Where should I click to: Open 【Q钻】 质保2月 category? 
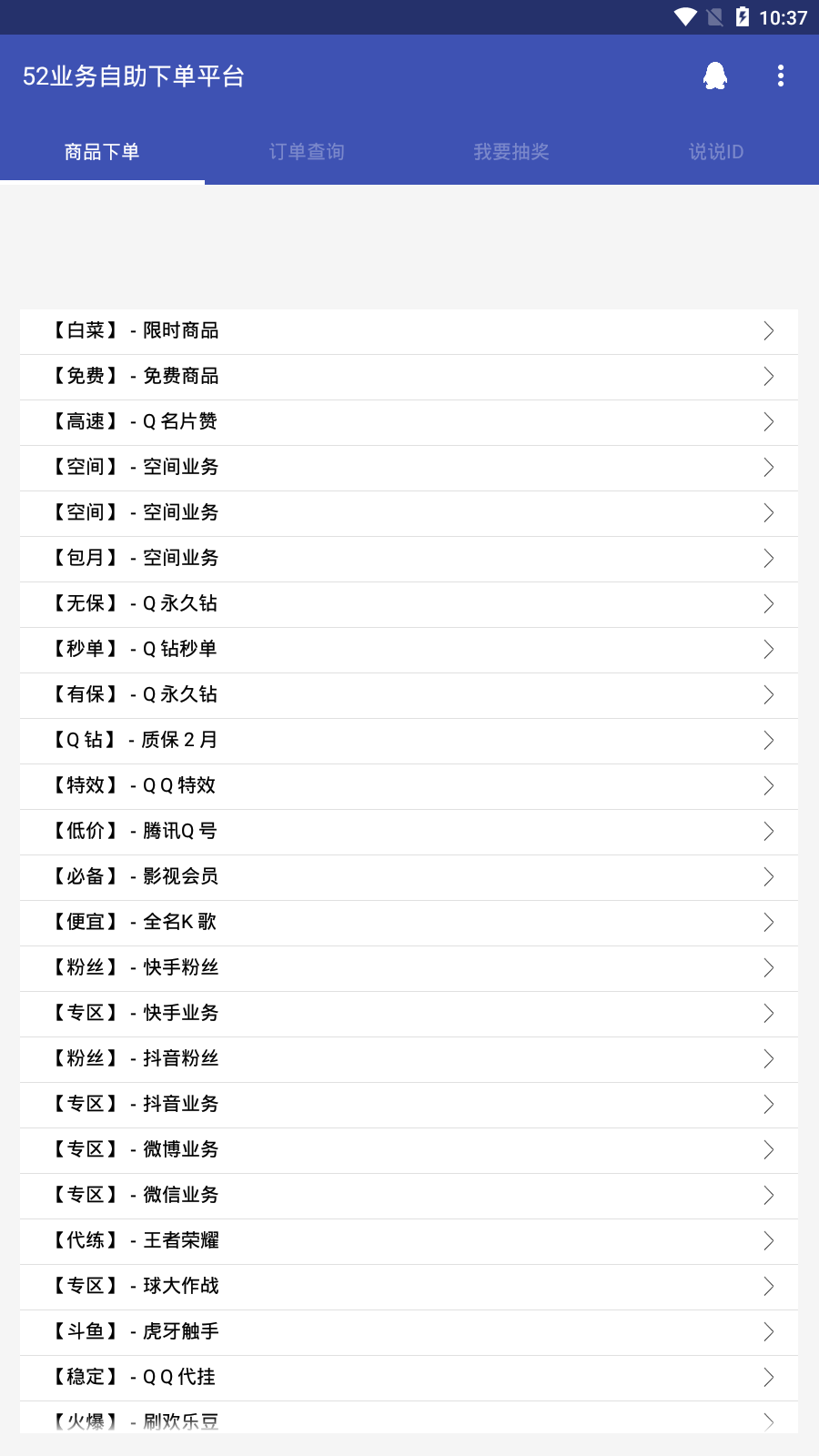point(409,741)
